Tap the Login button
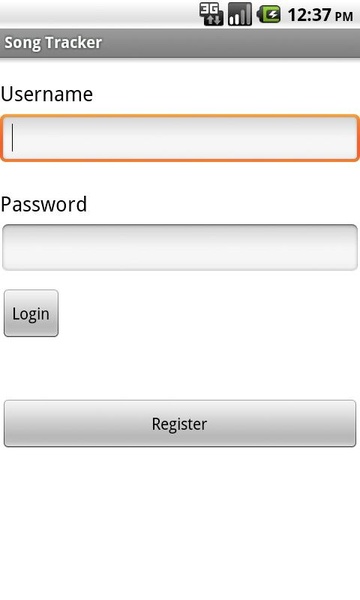This screenshot has height=600, width=360. pos(31,313)
